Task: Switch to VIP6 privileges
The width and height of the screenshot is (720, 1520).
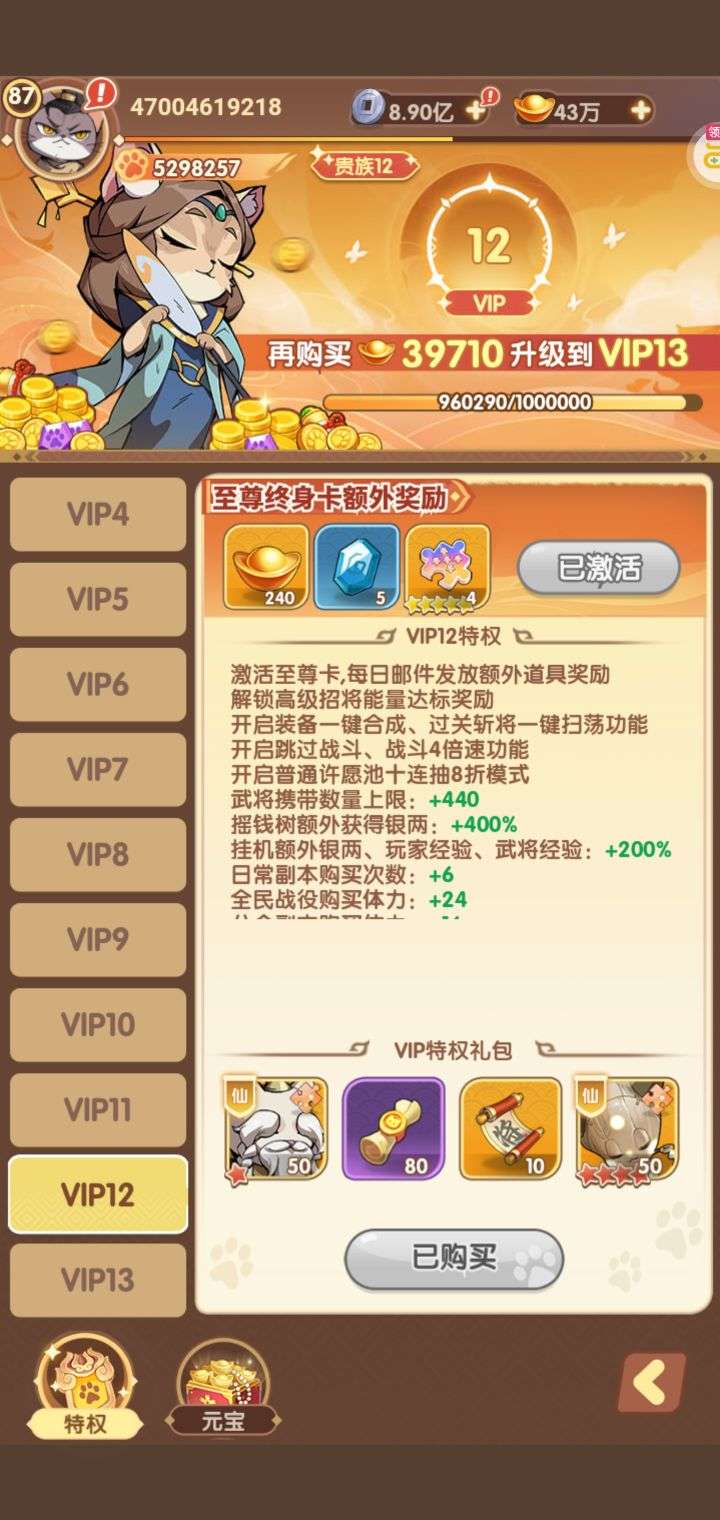Action: point(98,684)
